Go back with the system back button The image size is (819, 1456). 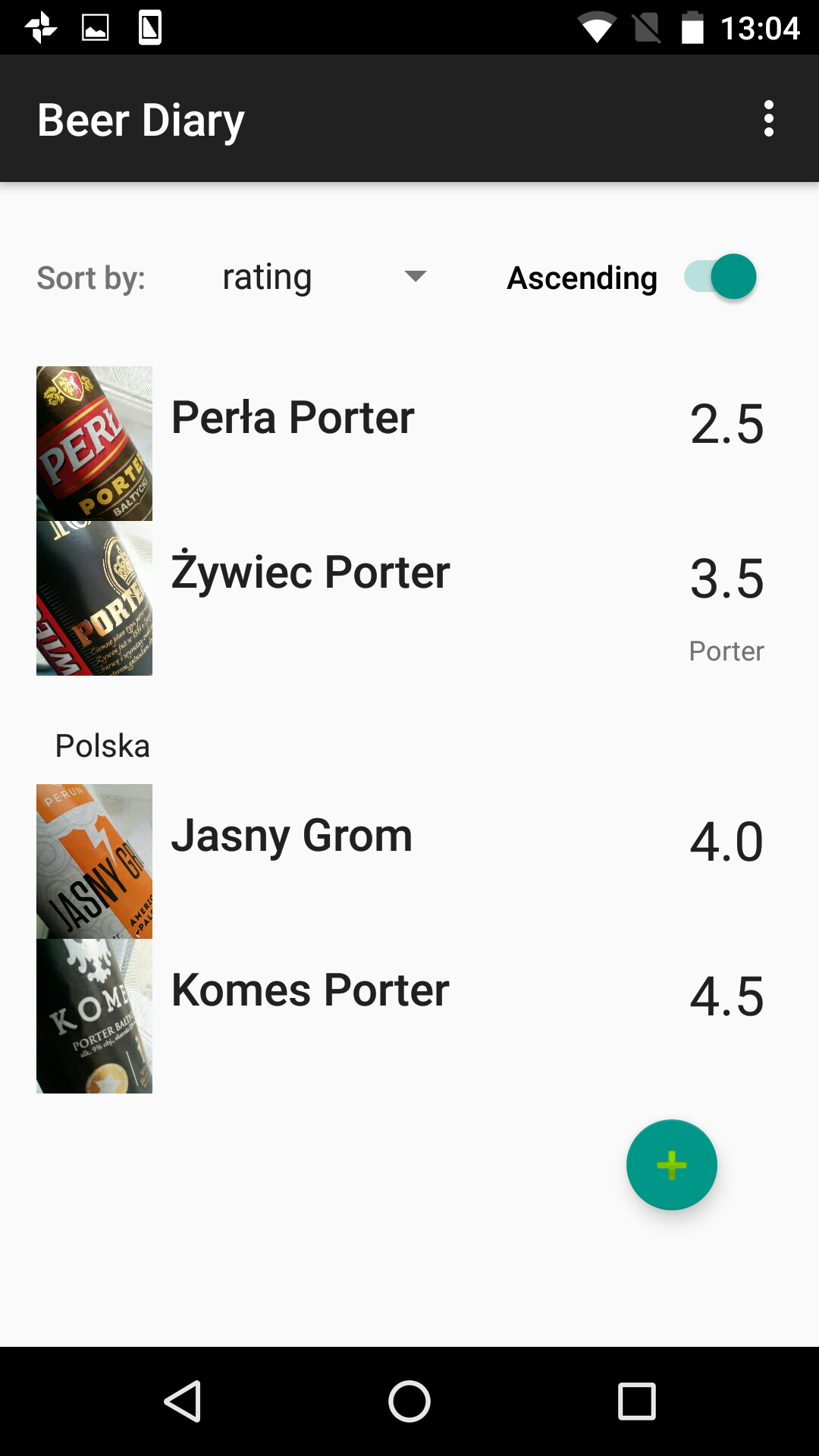pos(183,1401)
